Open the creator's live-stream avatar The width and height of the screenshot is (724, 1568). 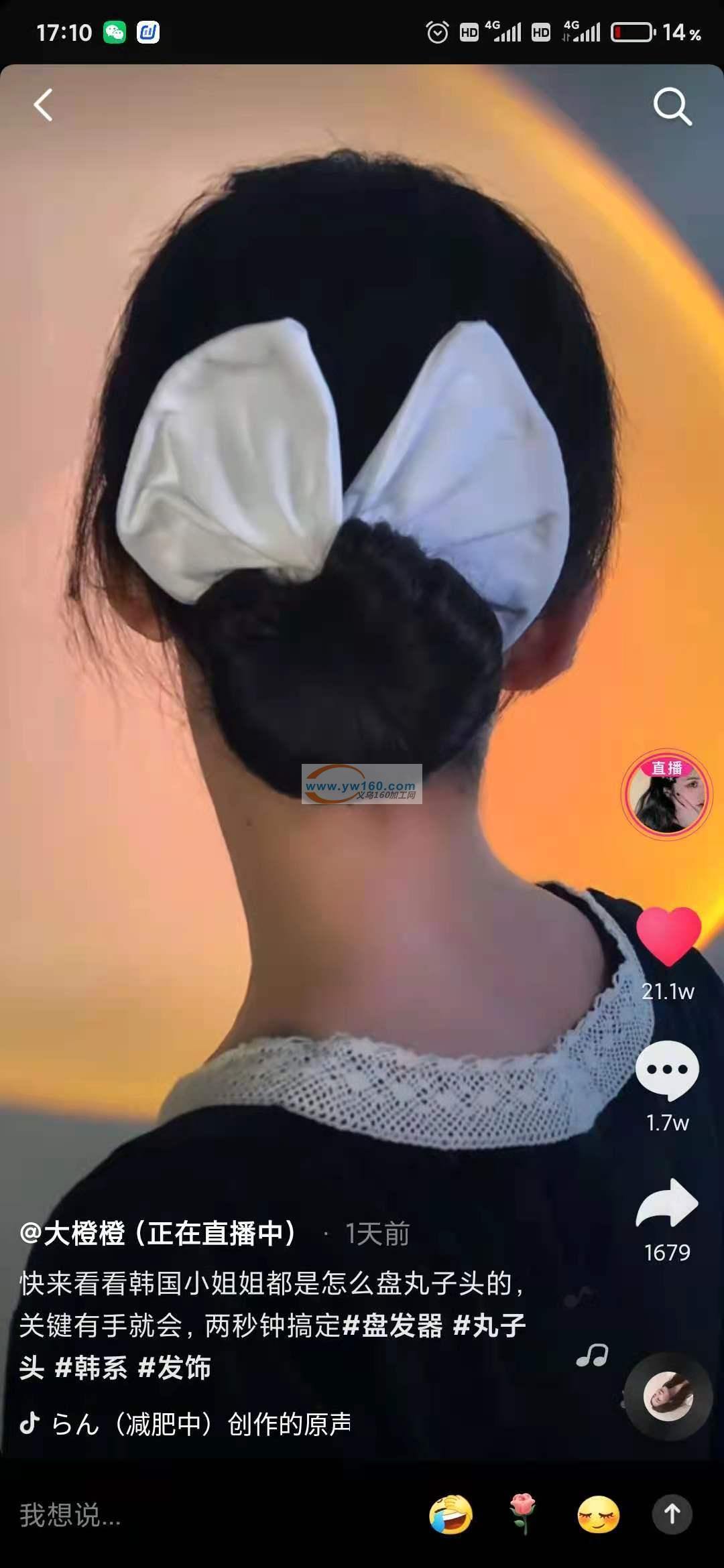point(667,795)
